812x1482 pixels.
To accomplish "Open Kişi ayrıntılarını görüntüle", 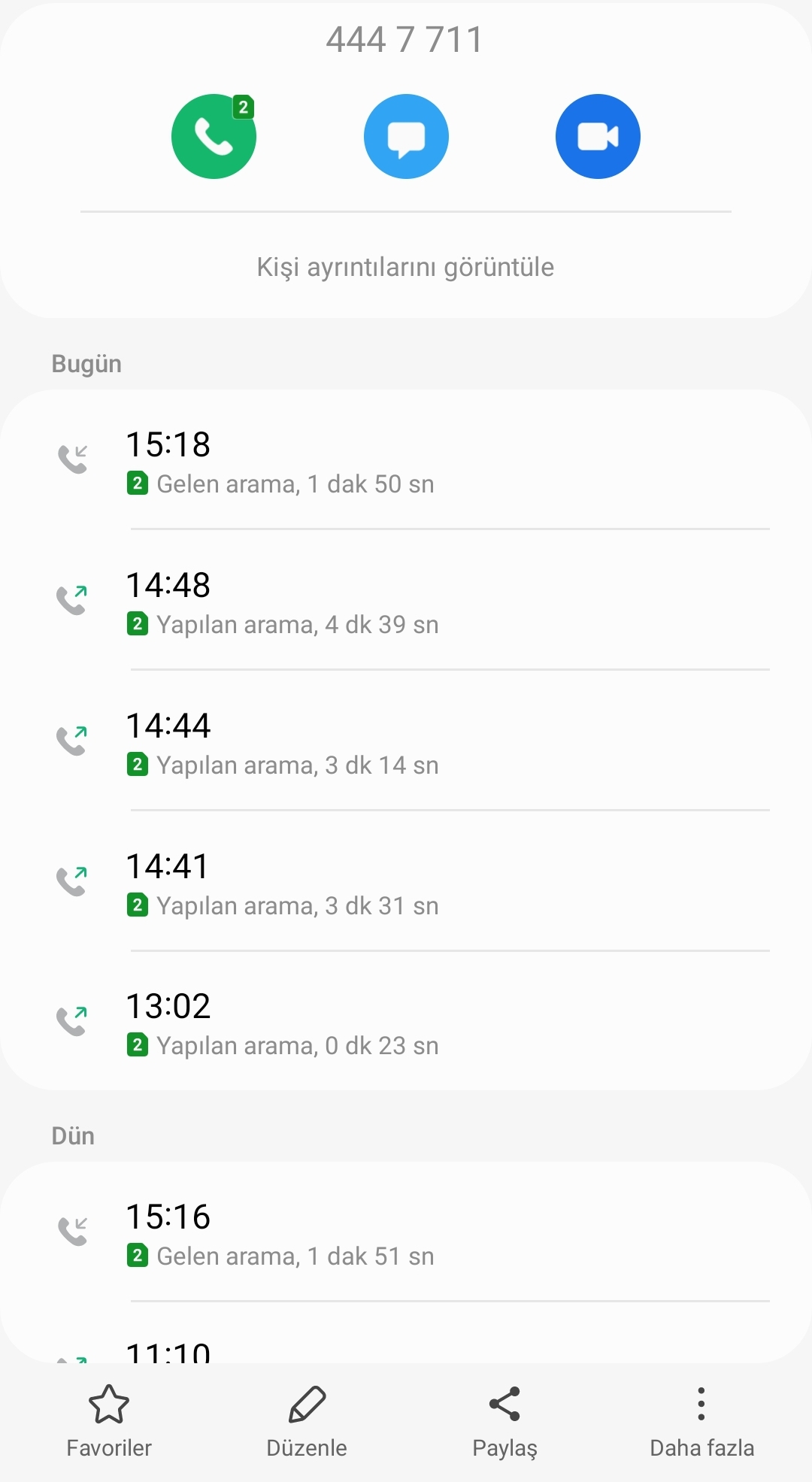I will coord(406,267).
